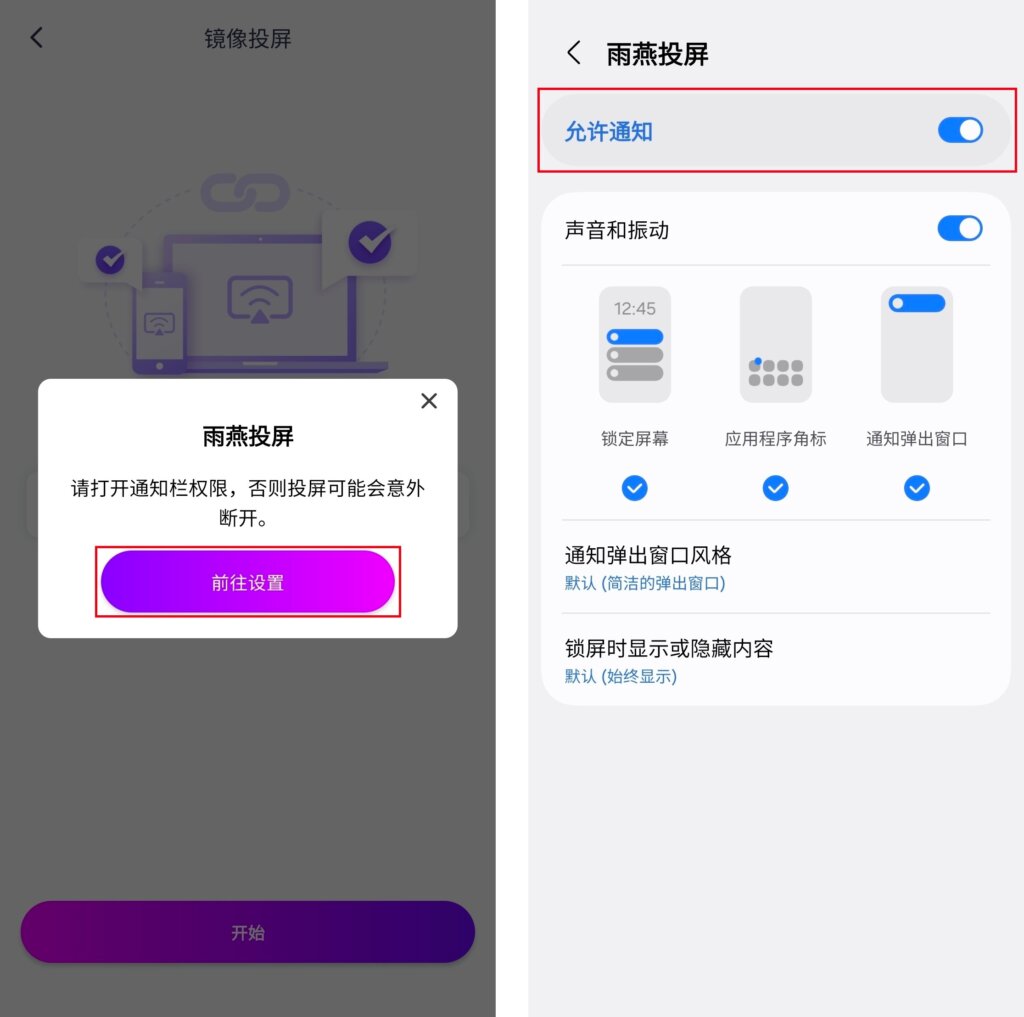Toggle the 允许通知 switch
The height and width of the screenshot is (1017, 1024).
[959, 130]
